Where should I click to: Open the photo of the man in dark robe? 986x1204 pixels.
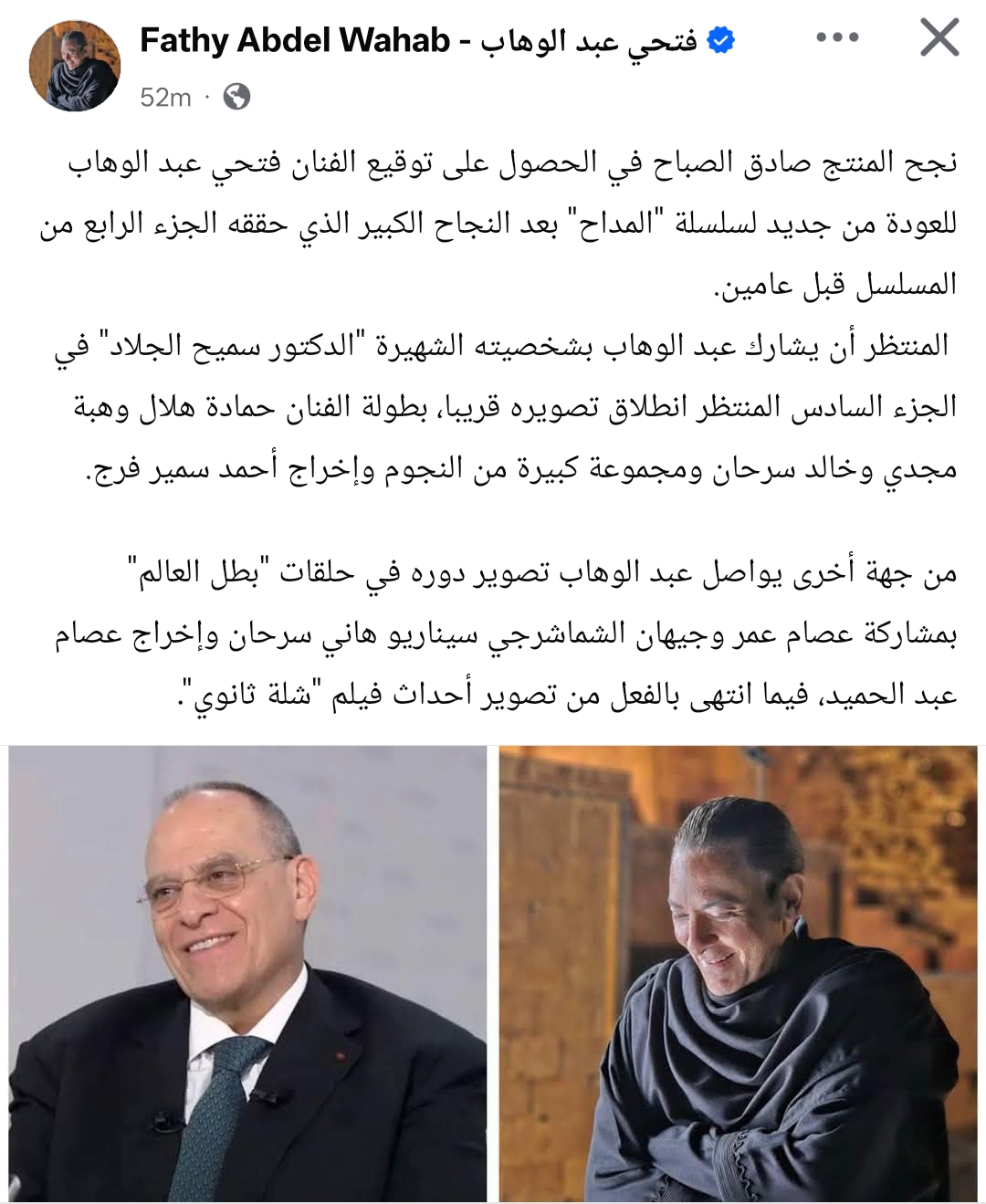click(x=738, y=973)
